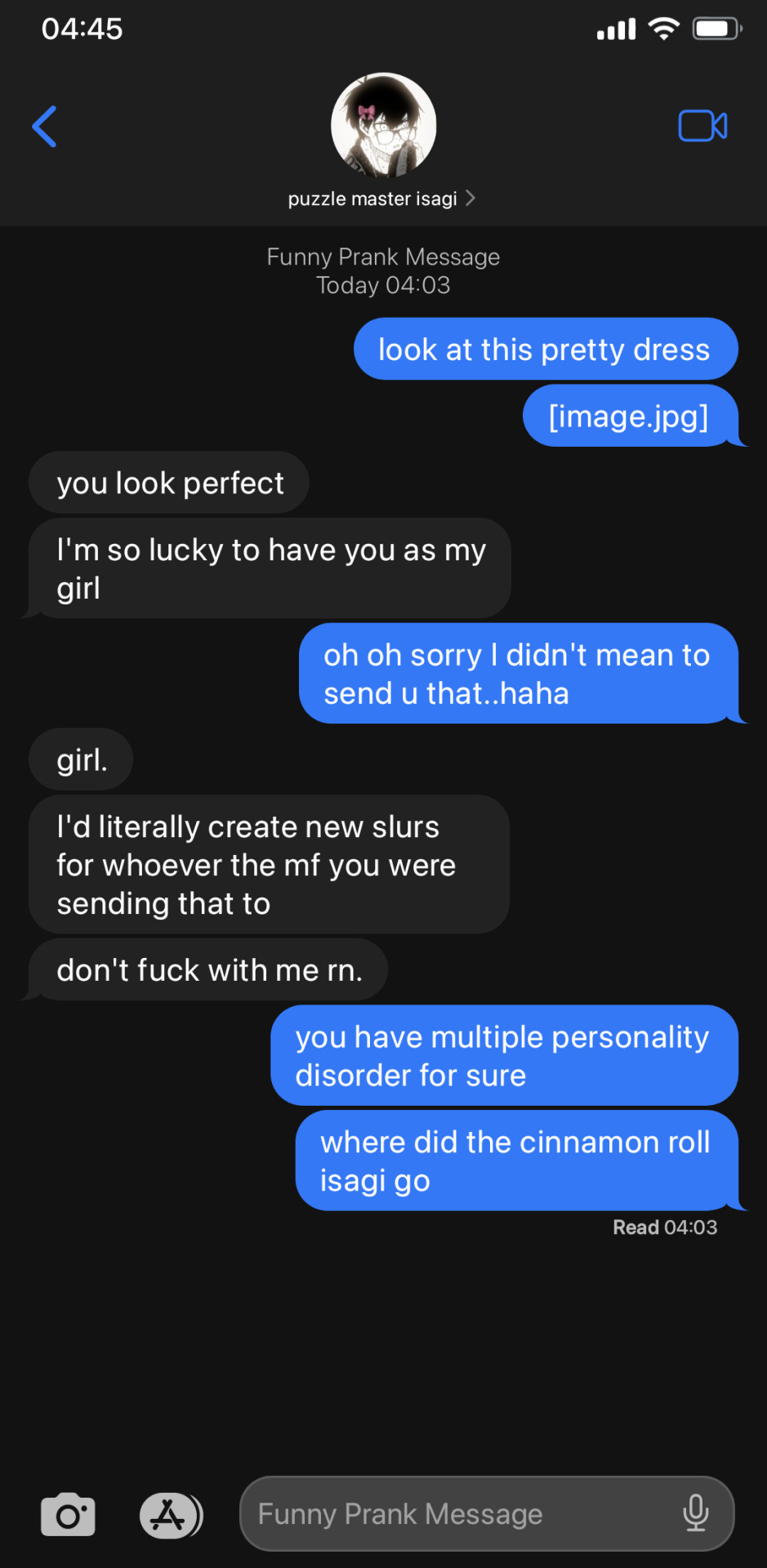The width and height of the screenshot is (767, 1568).
Task: Record a voice message with the microphone
Action: point(696,1513)
